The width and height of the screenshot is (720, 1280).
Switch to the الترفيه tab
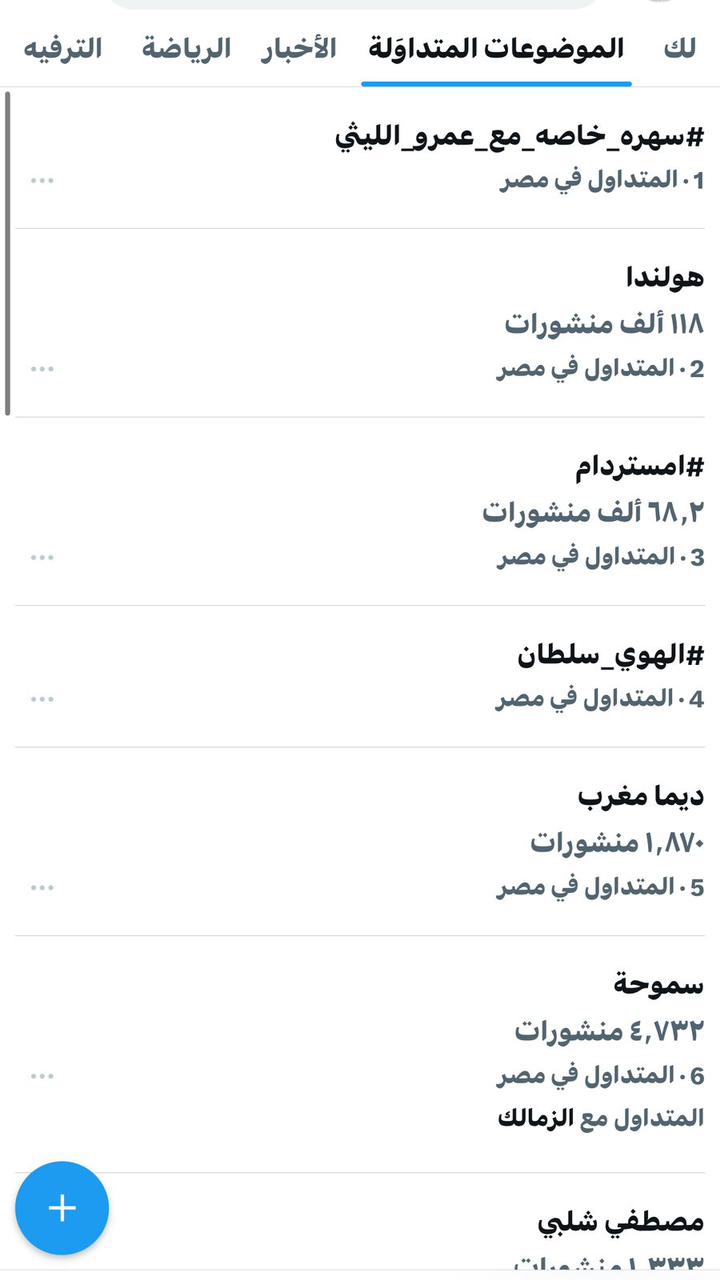(63, 48)
